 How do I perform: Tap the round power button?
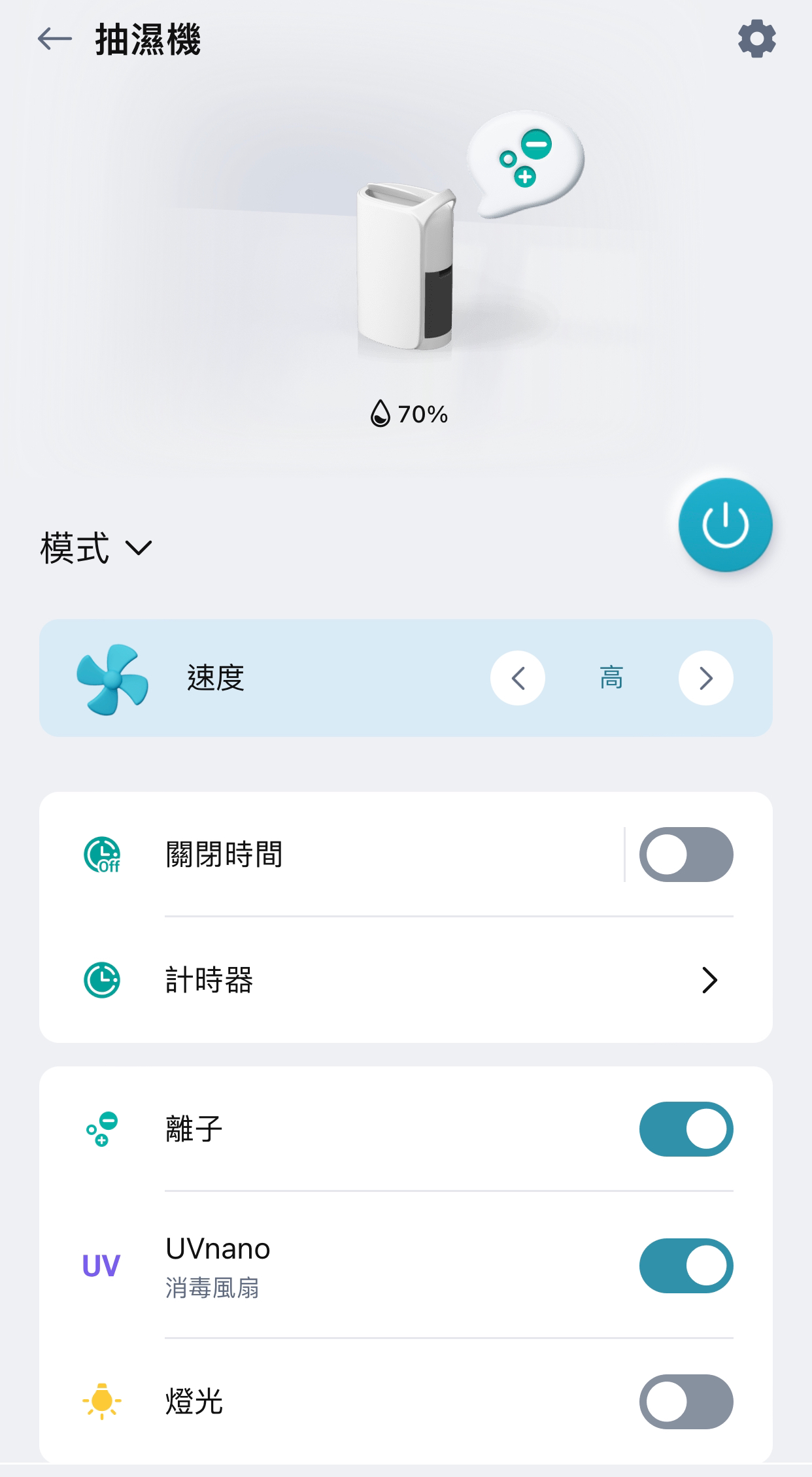[x=725, y=525]
